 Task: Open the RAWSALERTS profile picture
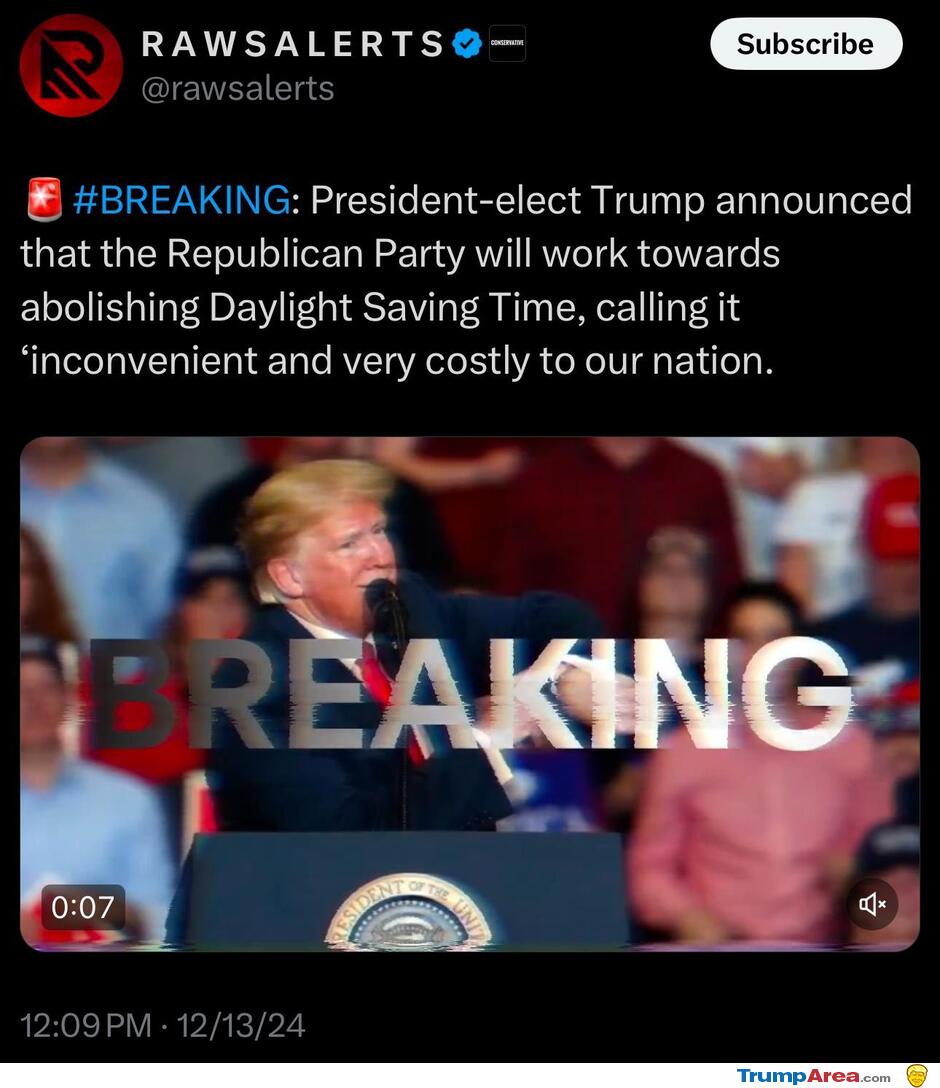point(71,66)
